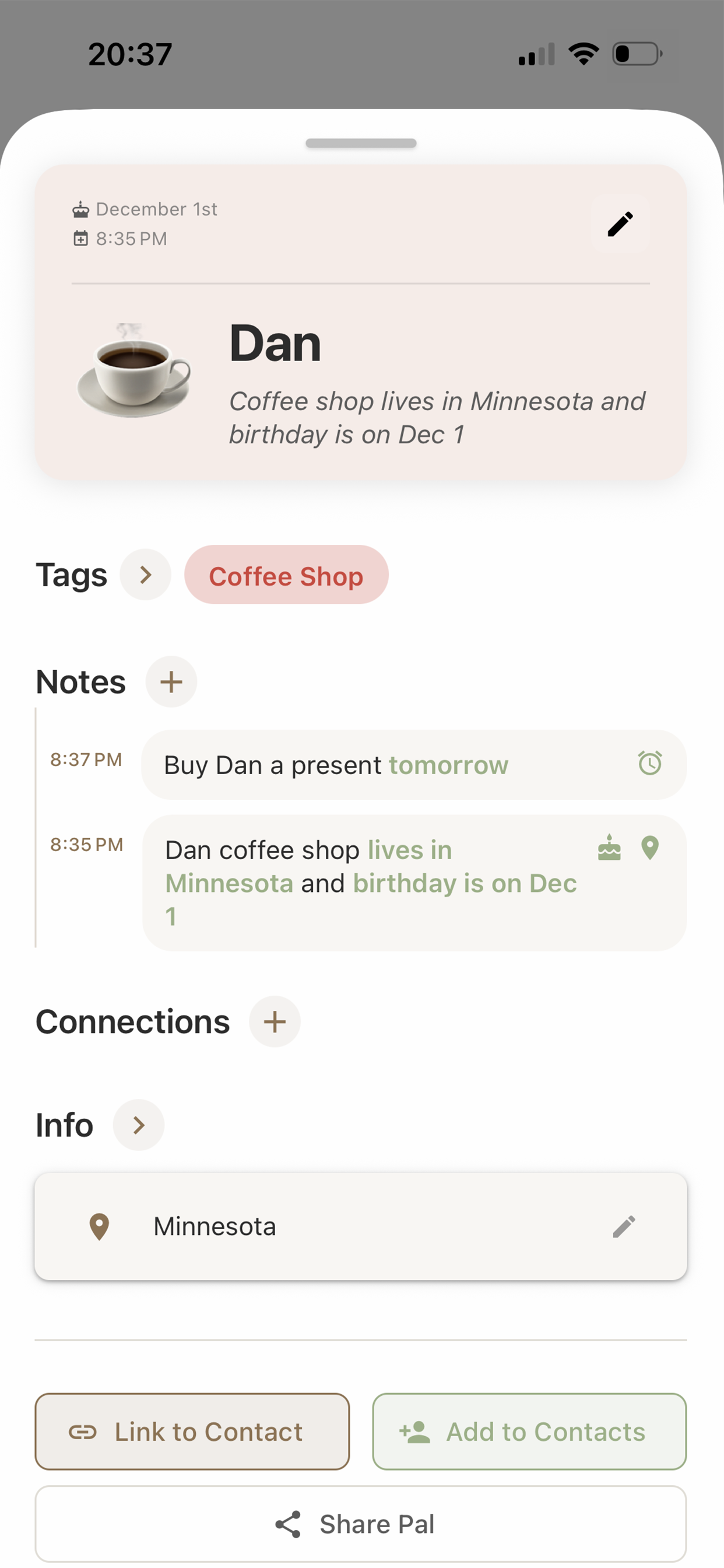Image resolution: width=724 pixels, height=1568 pixels.
Task: Click the birthday cake icon on Dan's note
Action: 610,848
